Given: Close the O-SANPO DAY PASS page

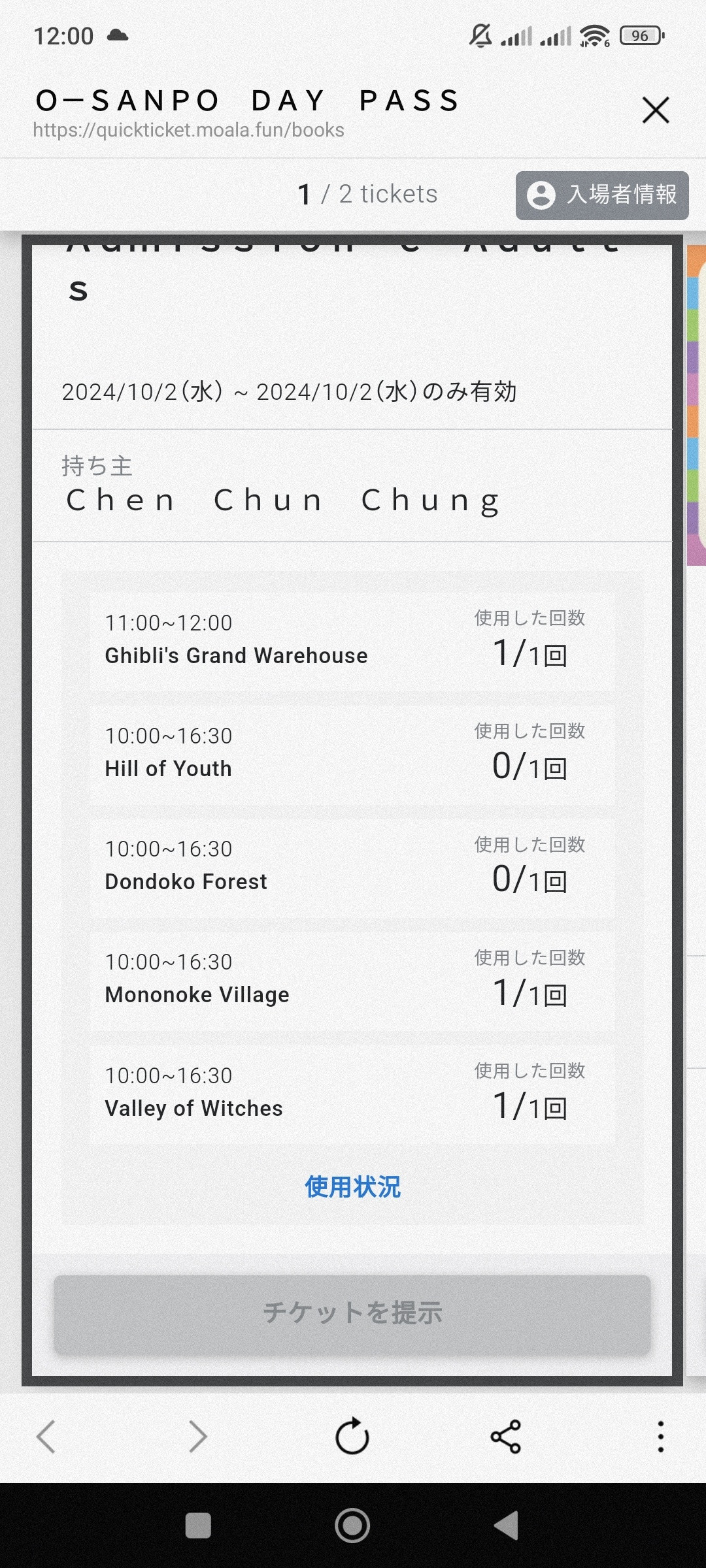Looking at the screenshot, I should pyautogui.click(x=656, y=110).
